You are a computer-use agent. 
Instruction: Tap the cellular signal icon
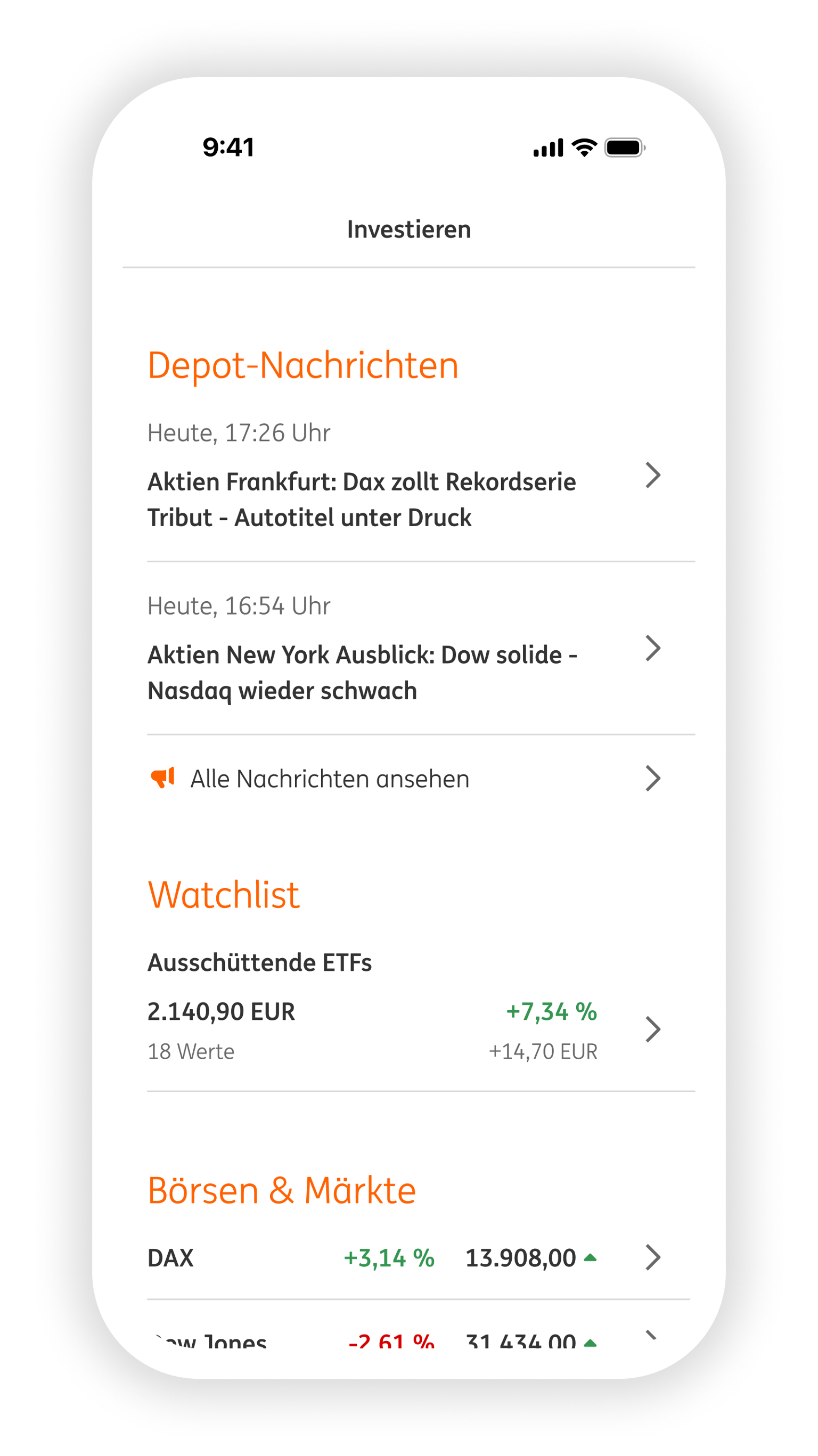coord(548,147)
